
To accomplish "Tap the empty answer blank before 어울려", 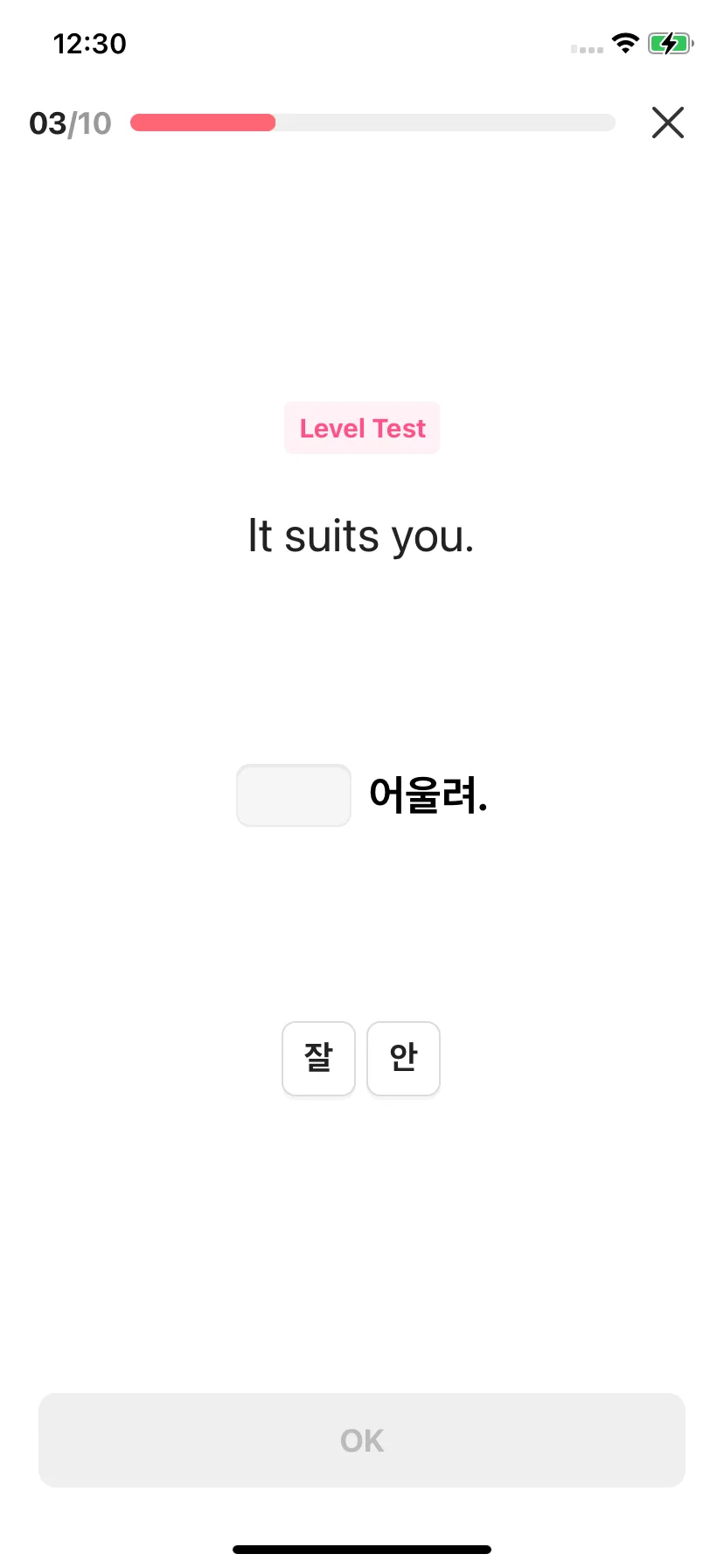I will [294, 794].
